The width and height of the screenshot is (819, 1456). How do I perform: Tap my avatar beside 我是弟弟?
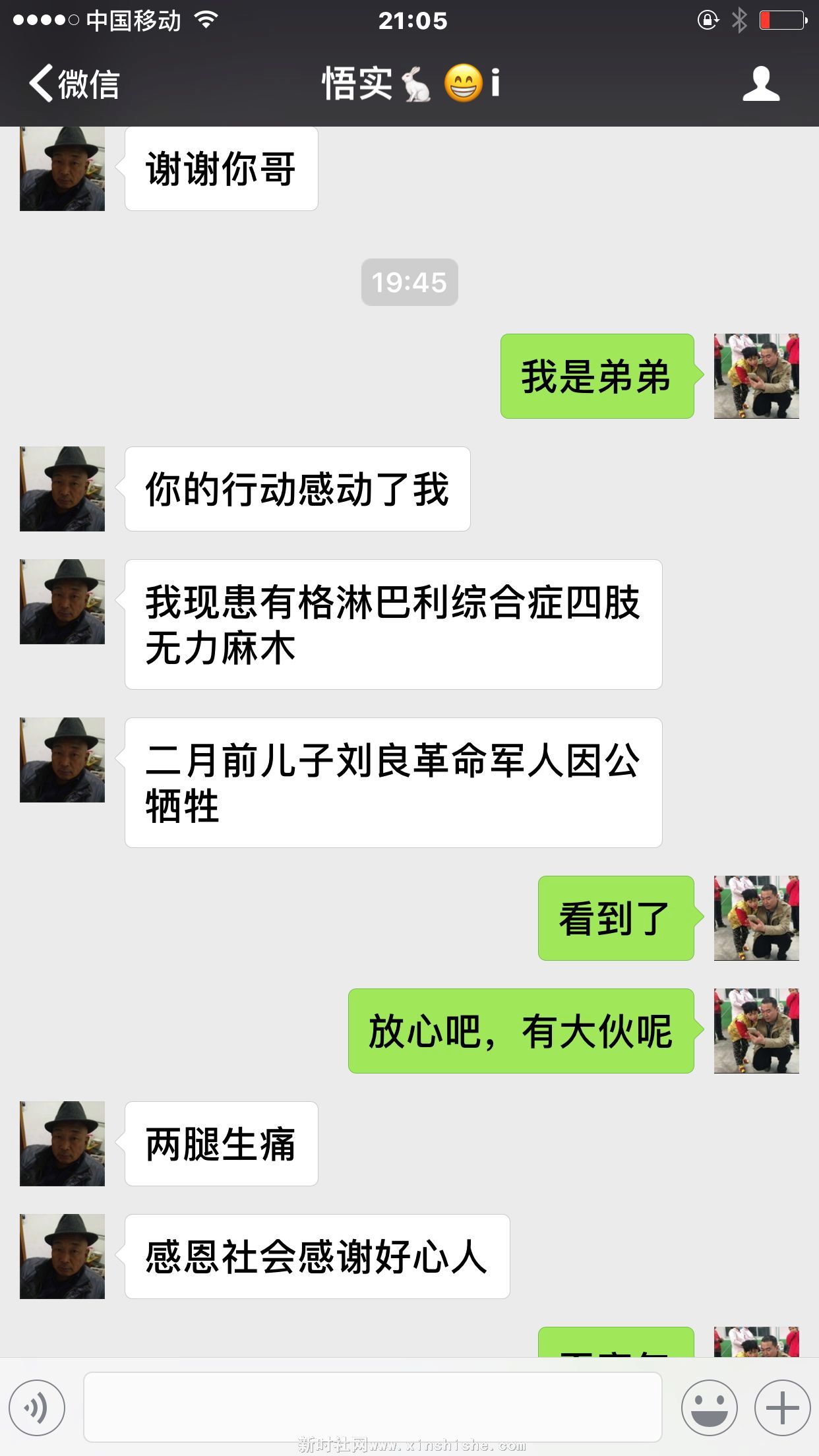756,376
